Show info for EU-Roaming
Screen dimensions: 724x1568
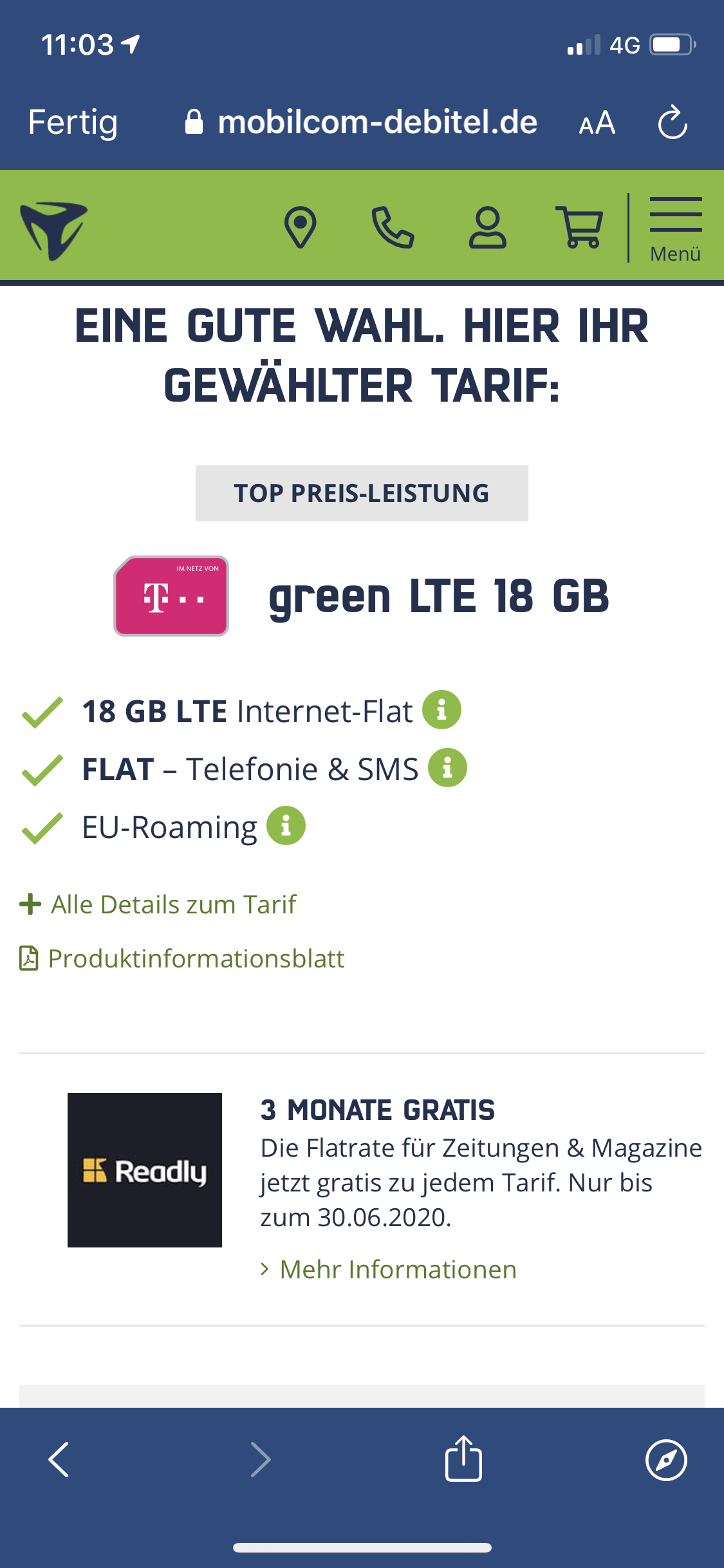[x=286, y=826]
